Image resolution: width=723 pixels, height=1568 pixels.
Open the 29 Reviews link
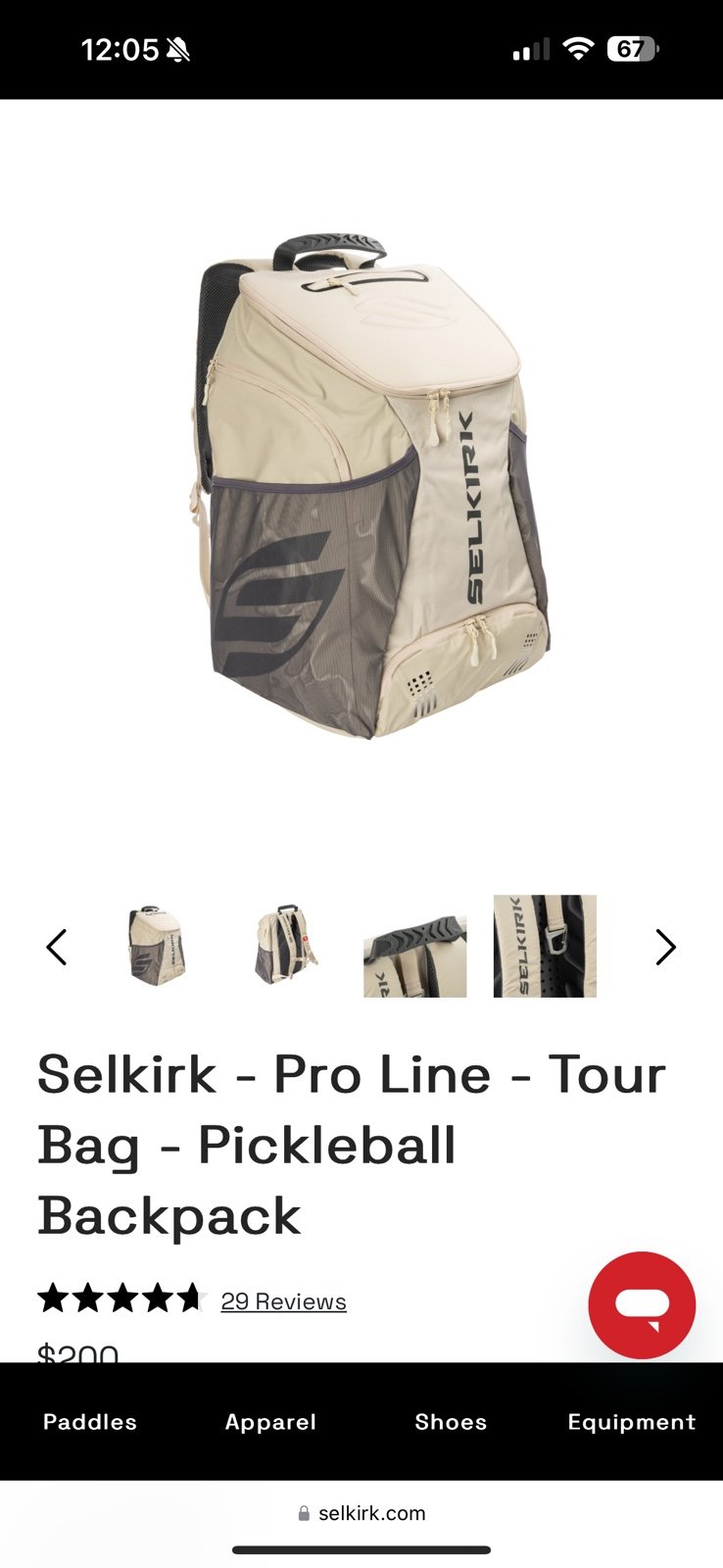283,1301
